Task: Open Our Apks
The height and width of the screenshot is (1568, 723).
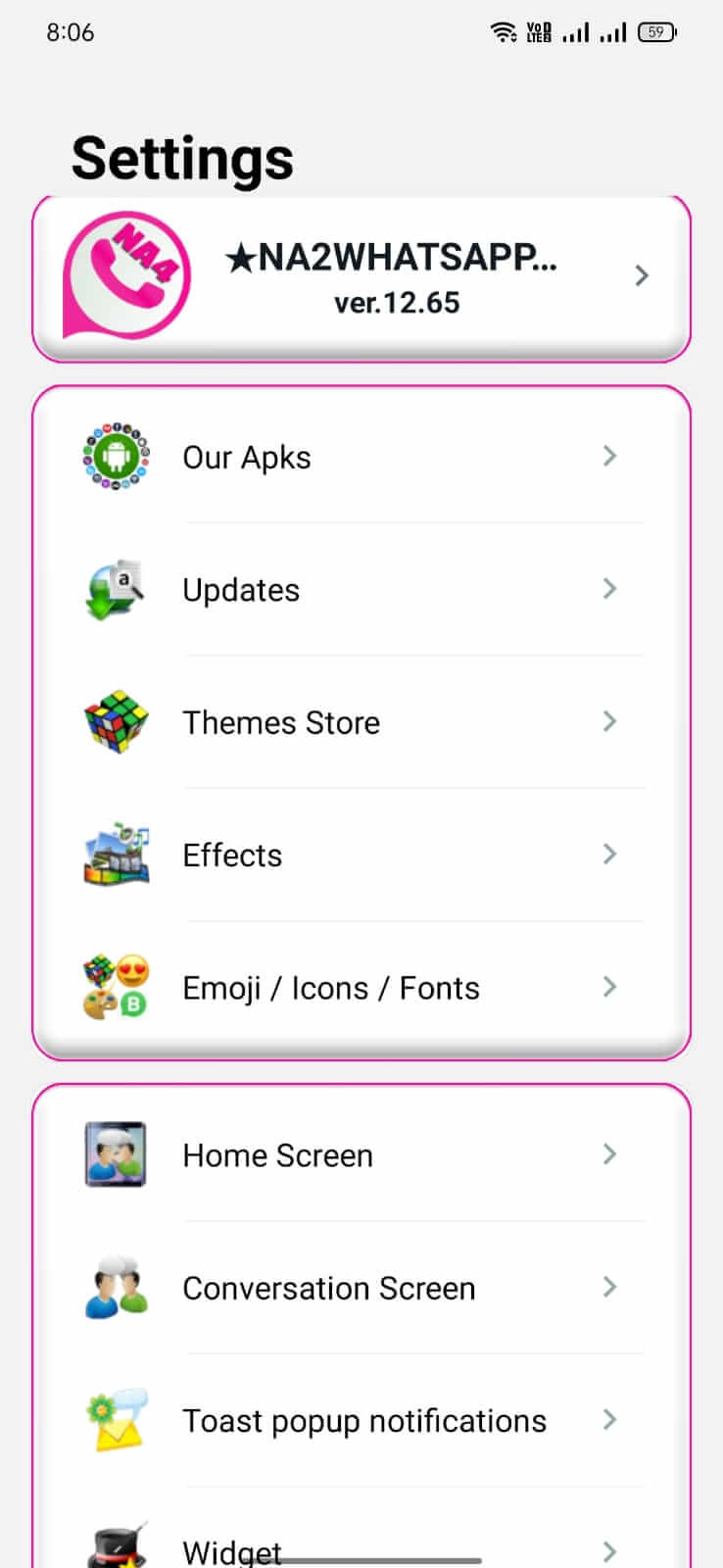Action: (361, 457)
